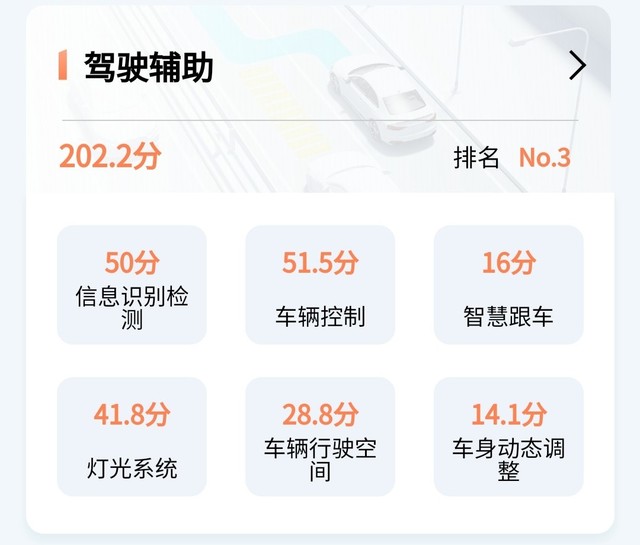Screen dimensions: 640x545
Task: View the 灯光系统 score tile
Action: 132,437
